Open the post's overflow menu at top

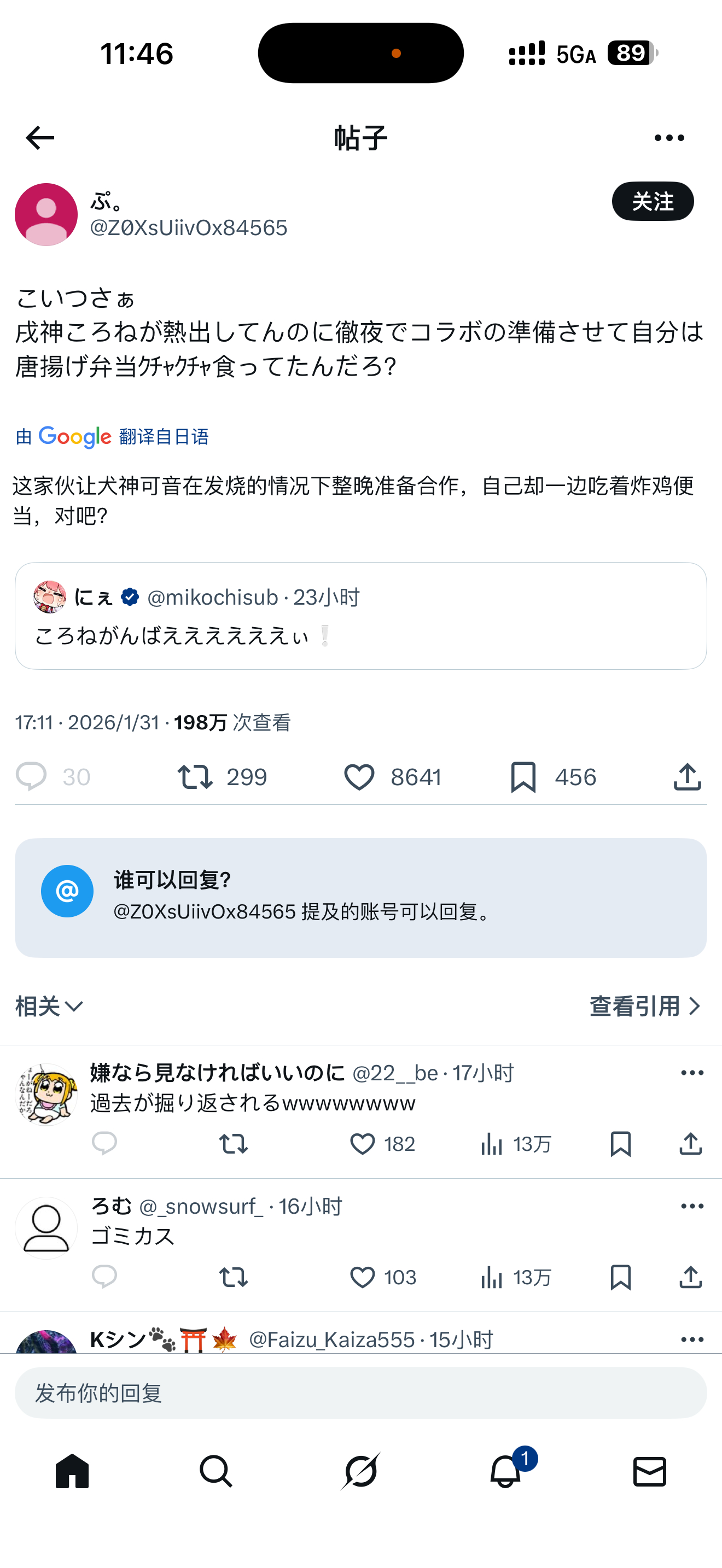pos(669,138)
